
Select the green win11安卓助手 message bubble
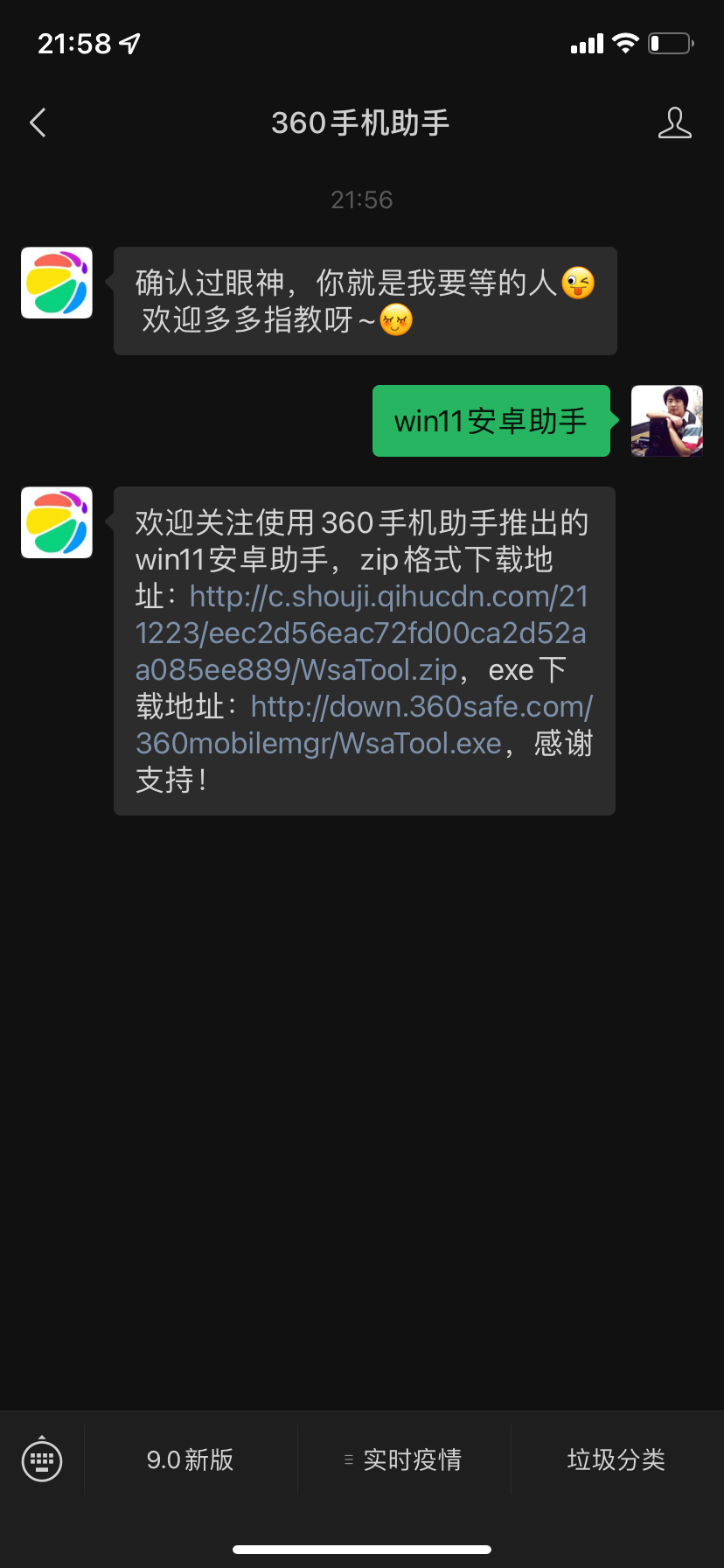(490, 420)
